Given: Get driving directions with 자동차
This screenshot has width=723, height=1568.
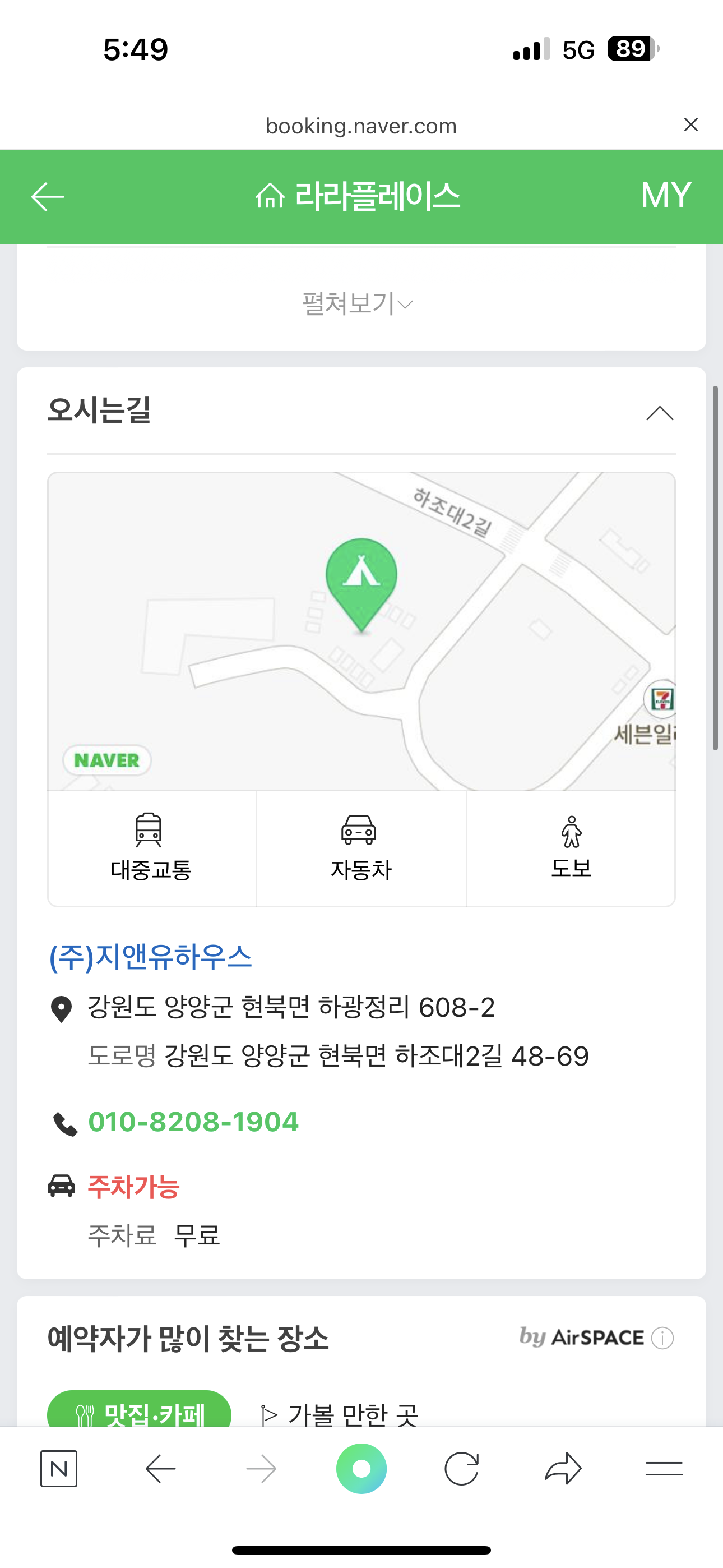Looking at the screenshot, I should 361,848.
